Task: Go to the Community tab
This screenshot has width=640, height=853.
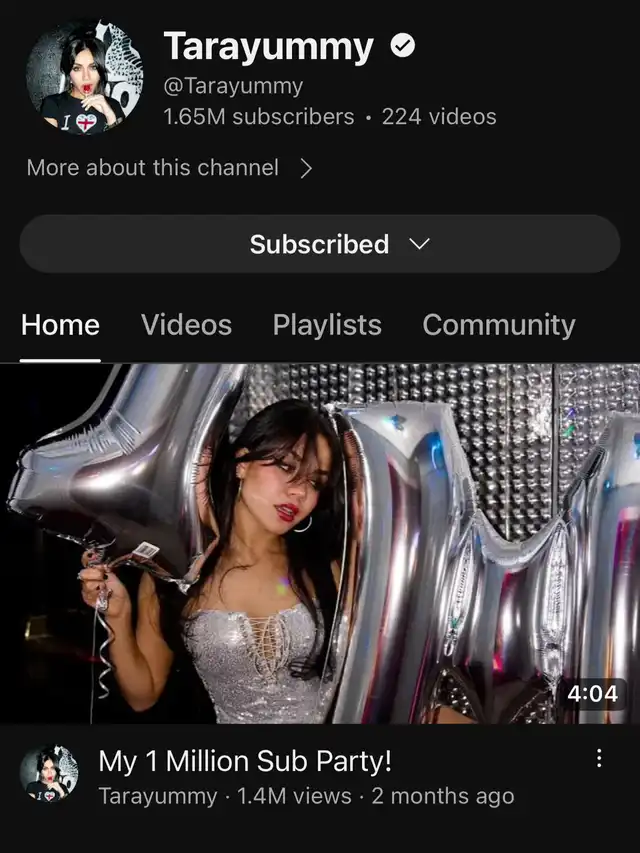Action: (x=498, y=325)
